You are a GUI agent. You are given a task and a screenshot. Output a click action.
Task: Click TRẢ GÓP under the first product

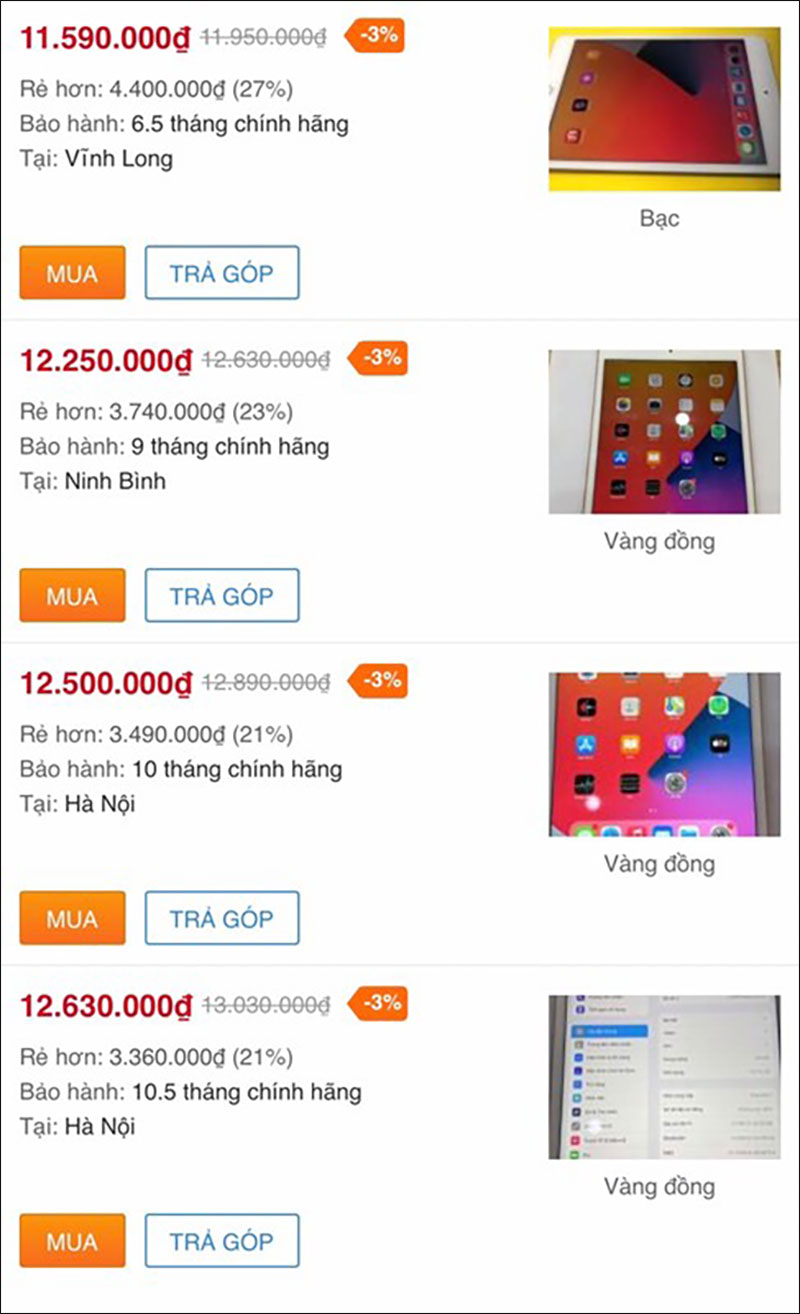tap(222, 272)
